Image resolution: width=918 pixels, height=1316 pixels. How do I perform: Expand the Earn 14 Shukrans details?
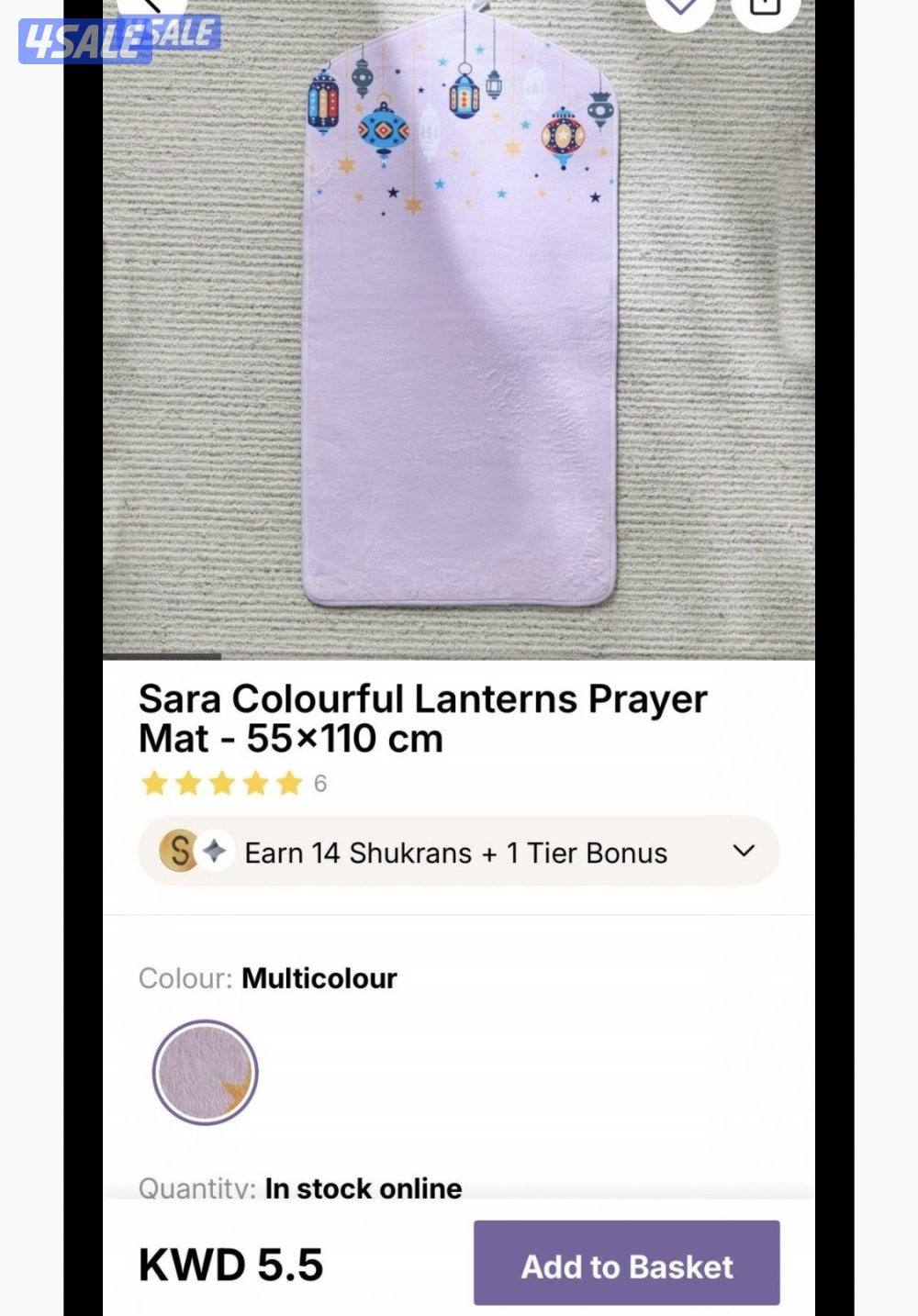pyautogui.click(x=744, y=851)
